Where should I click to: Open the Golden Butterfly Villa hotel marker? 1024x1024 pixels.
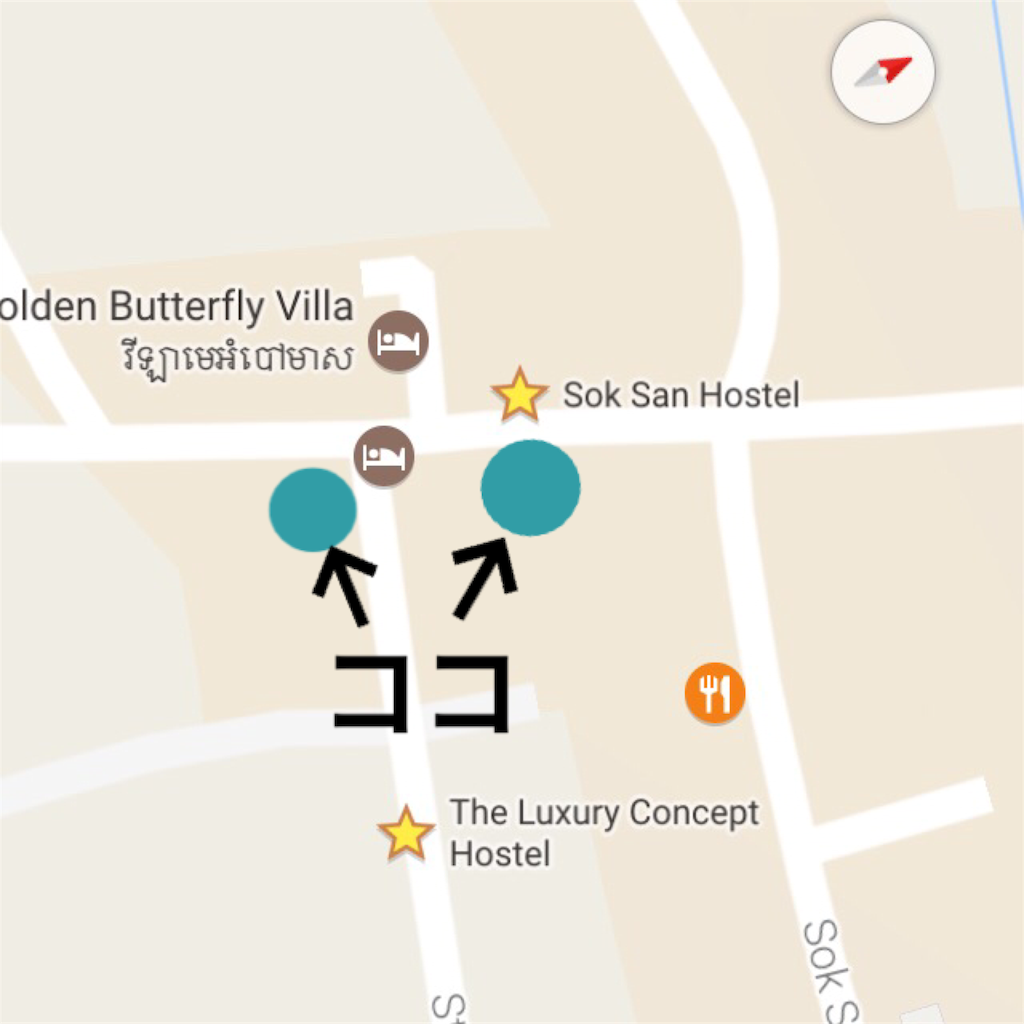[399, 342]
